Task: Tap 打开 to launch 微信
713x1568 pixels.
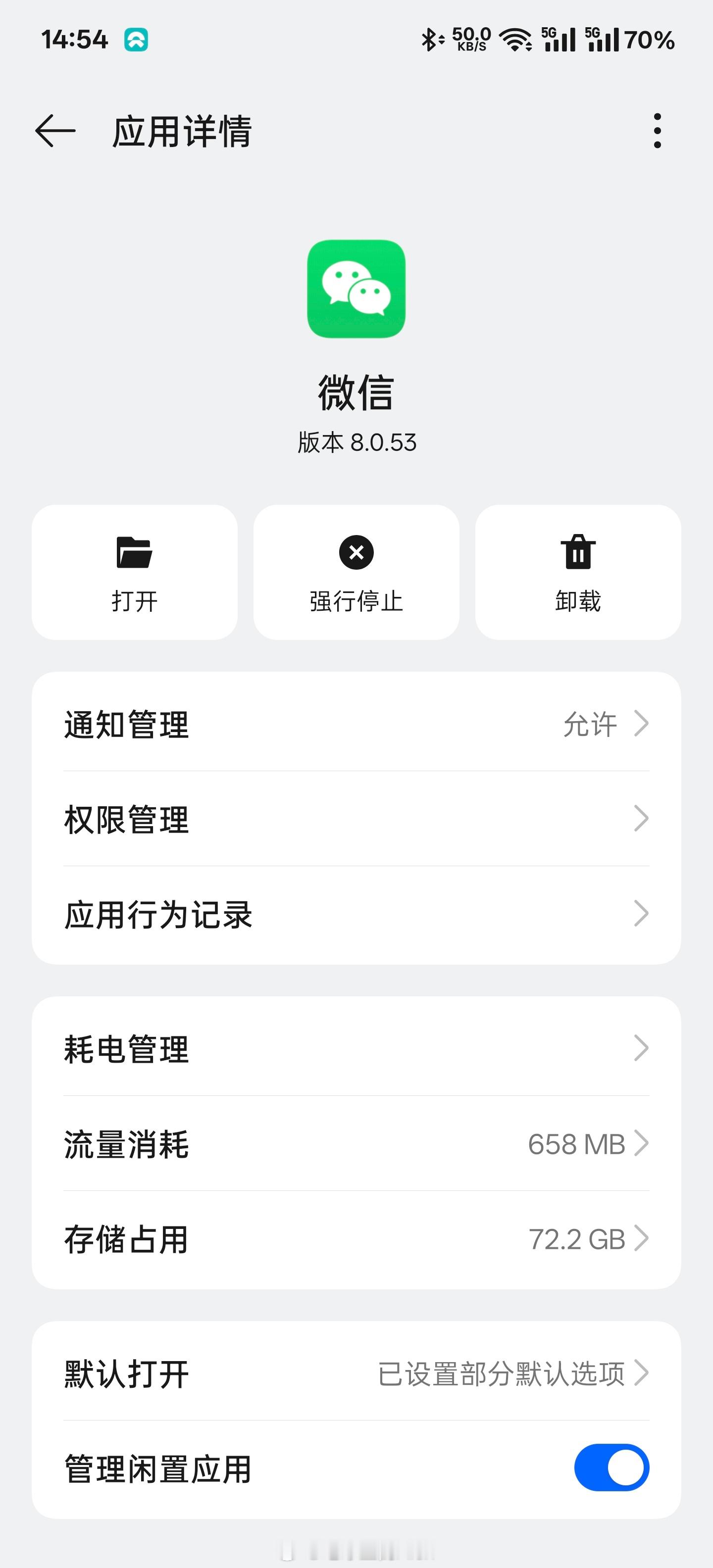Action: tap(135, 572)
